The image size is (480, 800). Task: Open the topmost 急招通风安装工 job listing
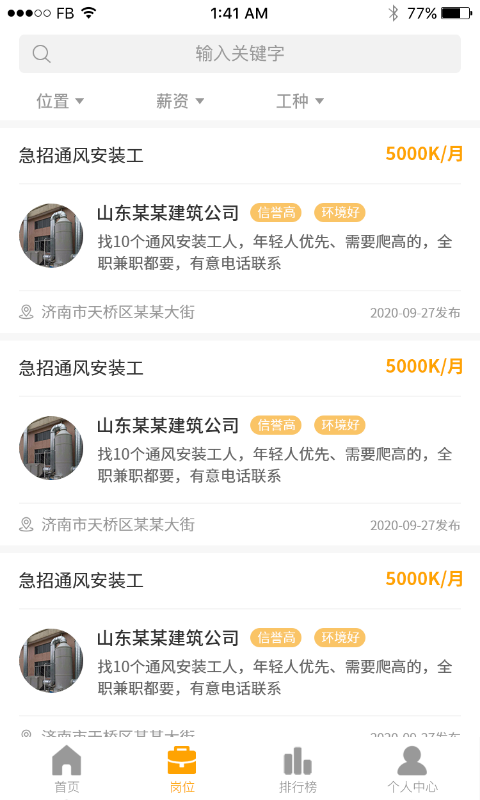240,230
